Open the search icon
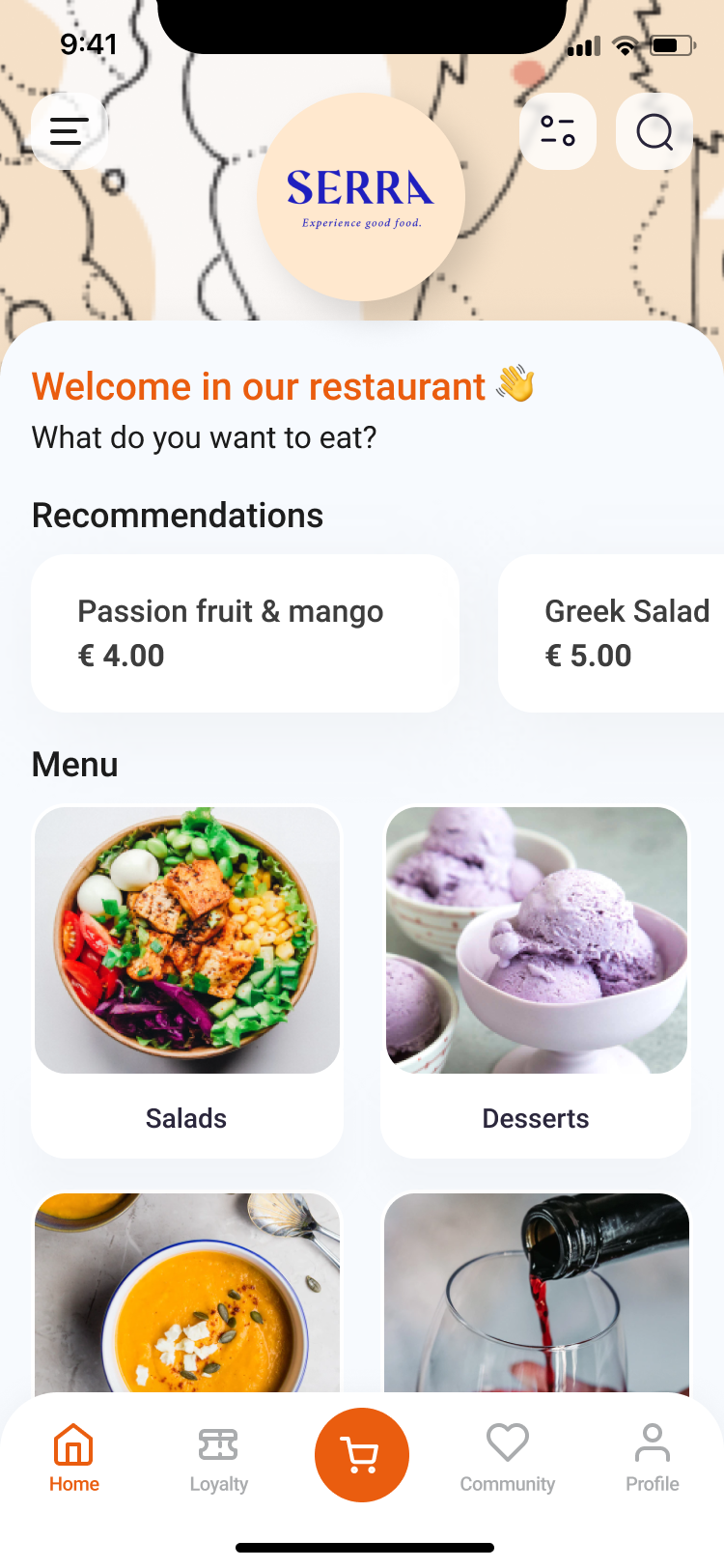The height and width of the screenshot is (1568, 724). pyautogui.click(x=654, y=131)
